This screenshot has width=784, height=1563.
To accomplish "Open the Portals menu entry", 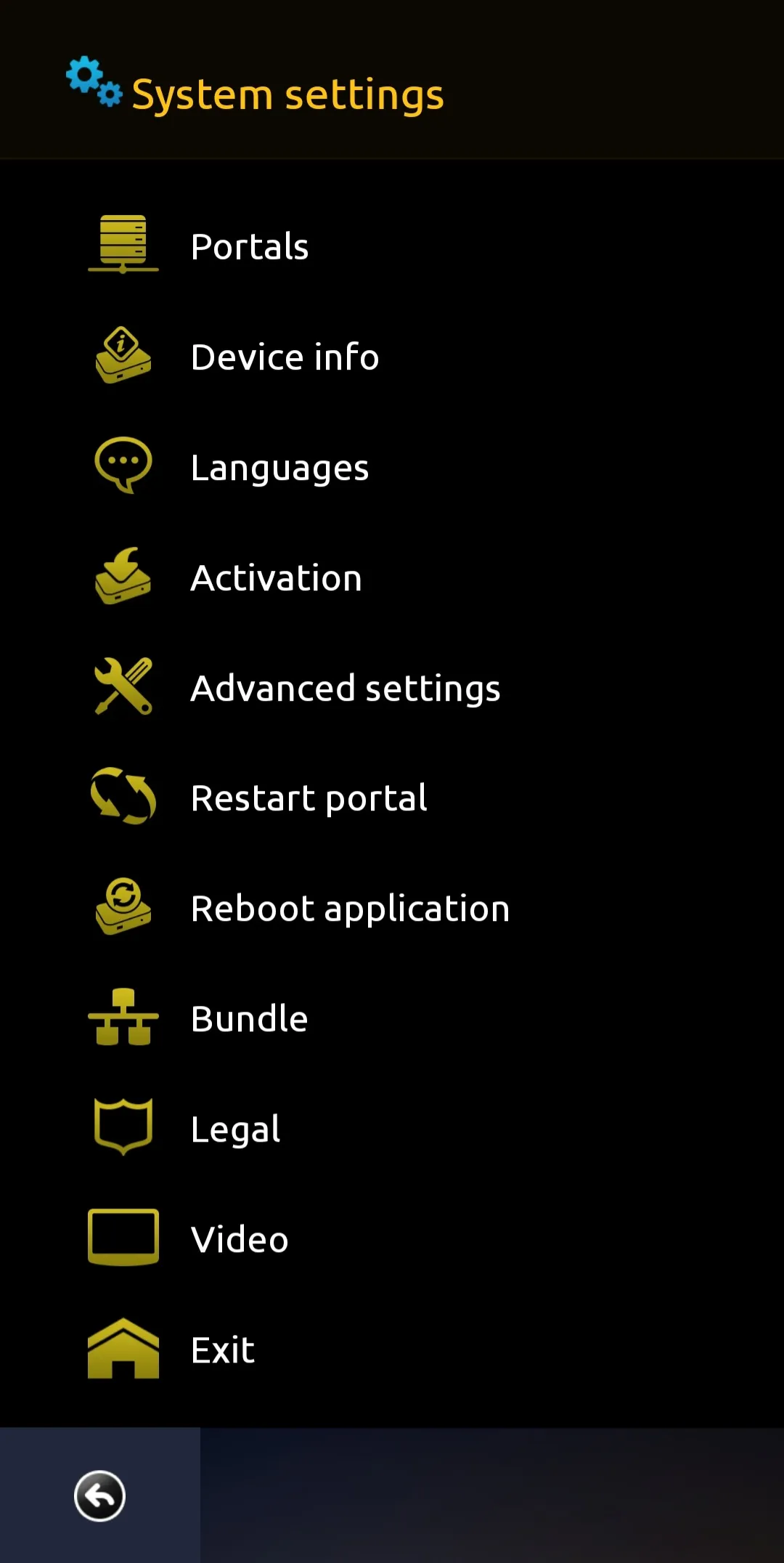I will (x=249, y=246).
